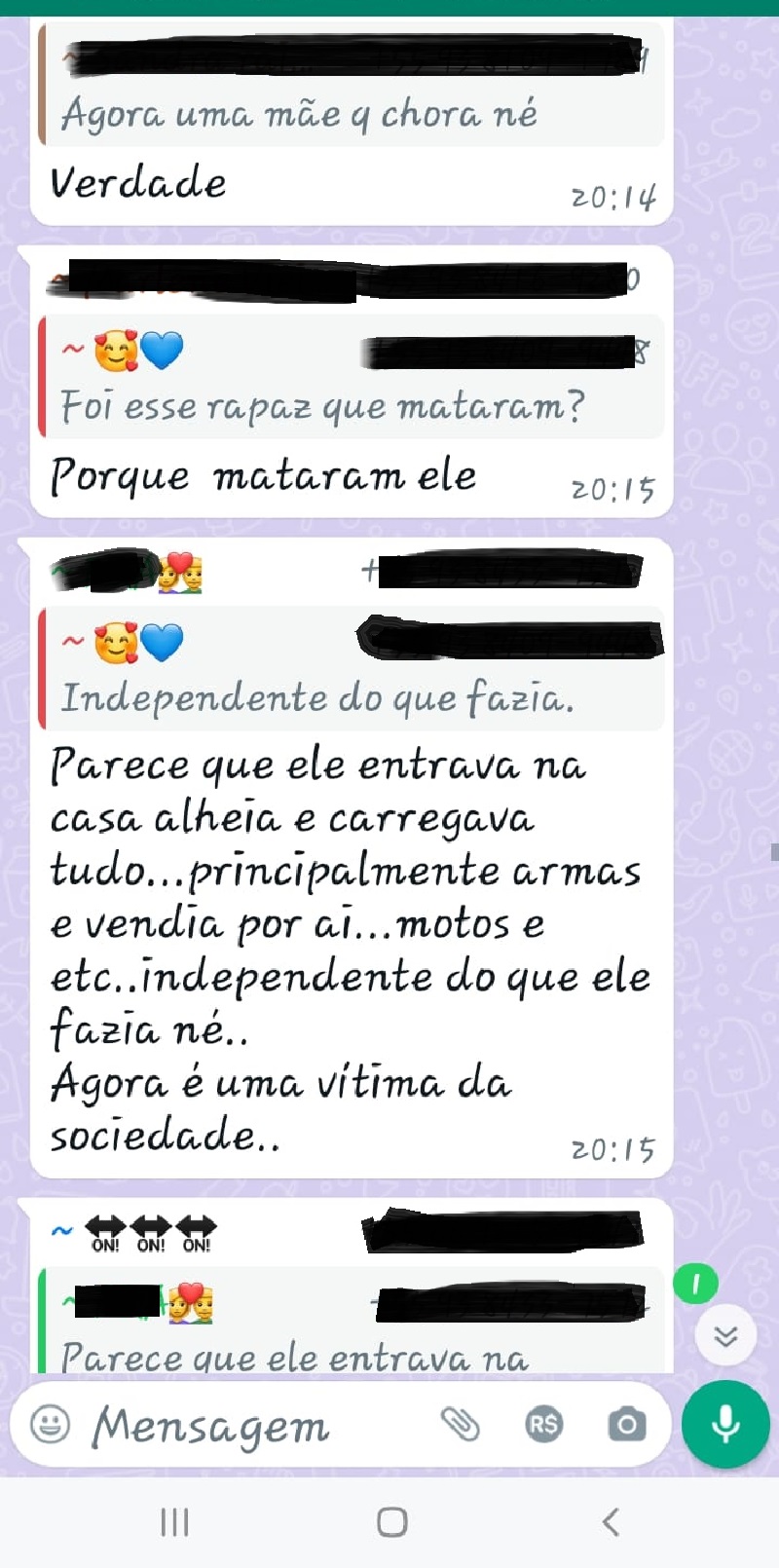This screenshot has width=779, height=1568.
Task: Tap the microphone voice message button
Action: point(725,1425)
